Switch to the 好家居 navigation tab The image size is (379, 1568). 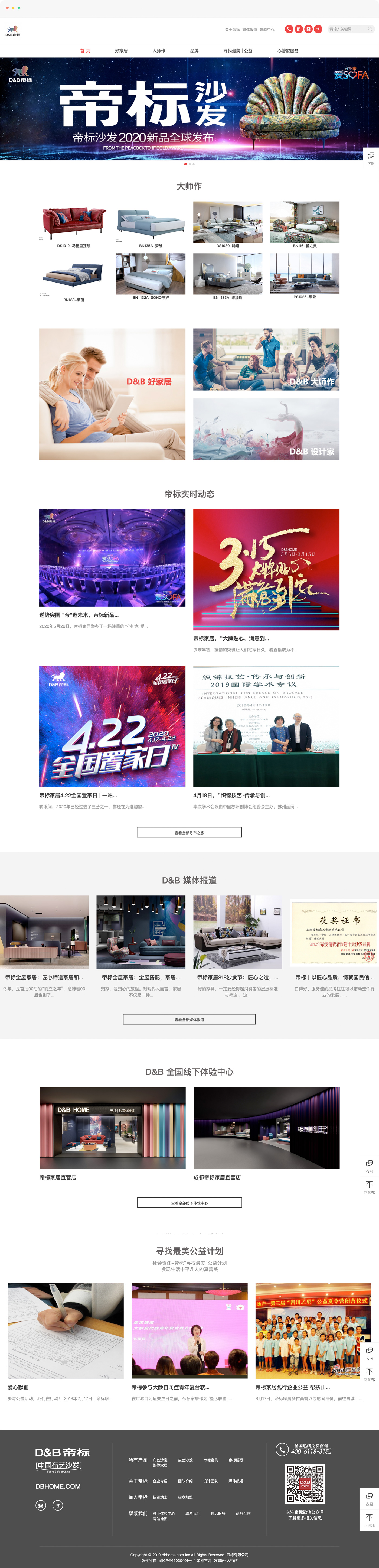pos(121,51)
